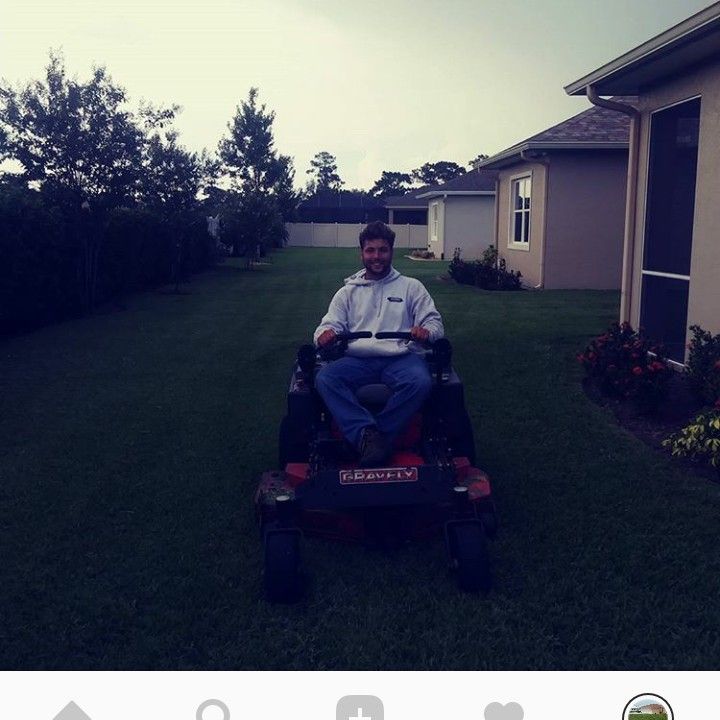
Task: Open the activity heart tab
Action: pyautogui.click(x=503, y=711)
